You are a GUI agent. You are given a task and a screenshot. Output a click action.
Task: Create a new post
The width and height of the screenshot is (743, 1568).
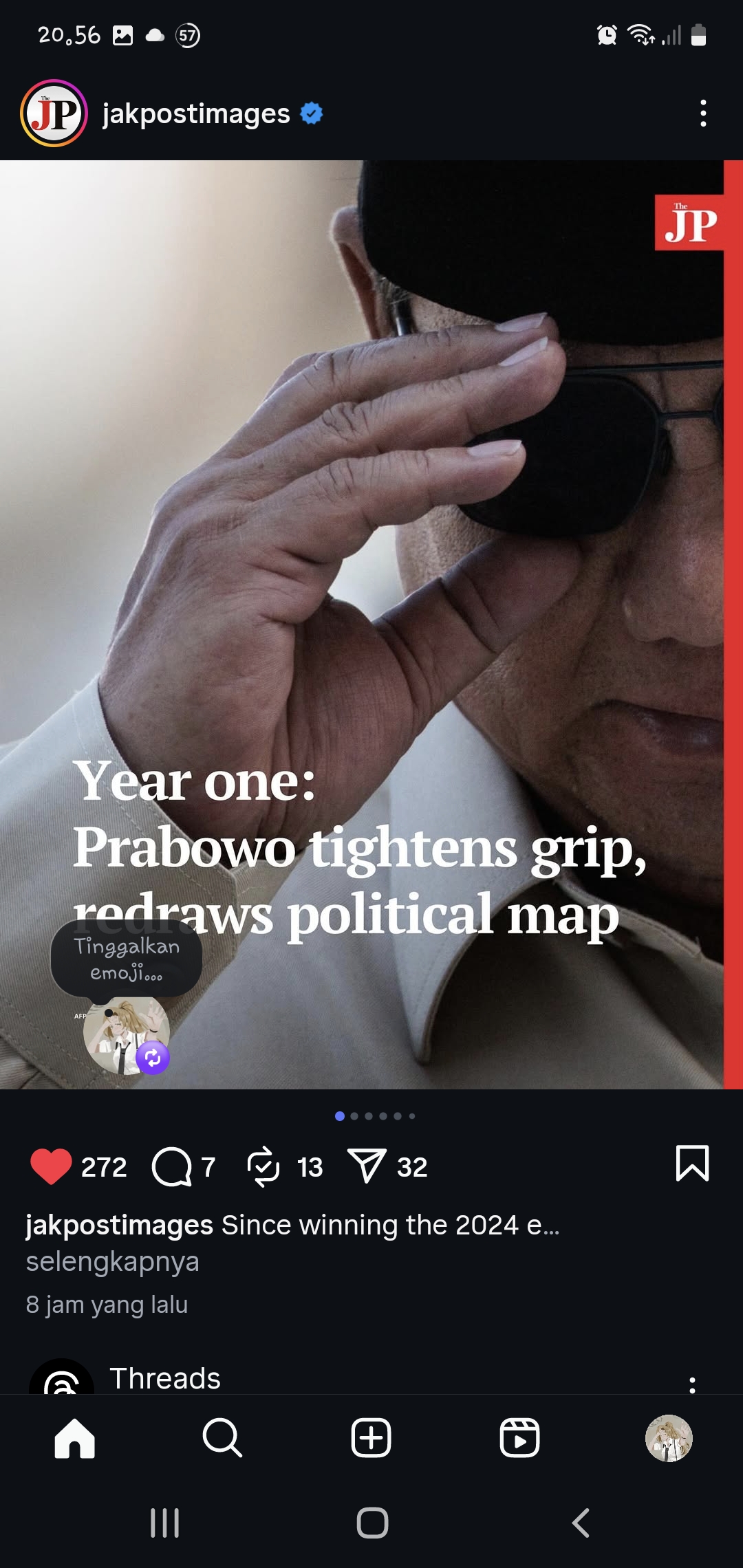point(371,1438)
